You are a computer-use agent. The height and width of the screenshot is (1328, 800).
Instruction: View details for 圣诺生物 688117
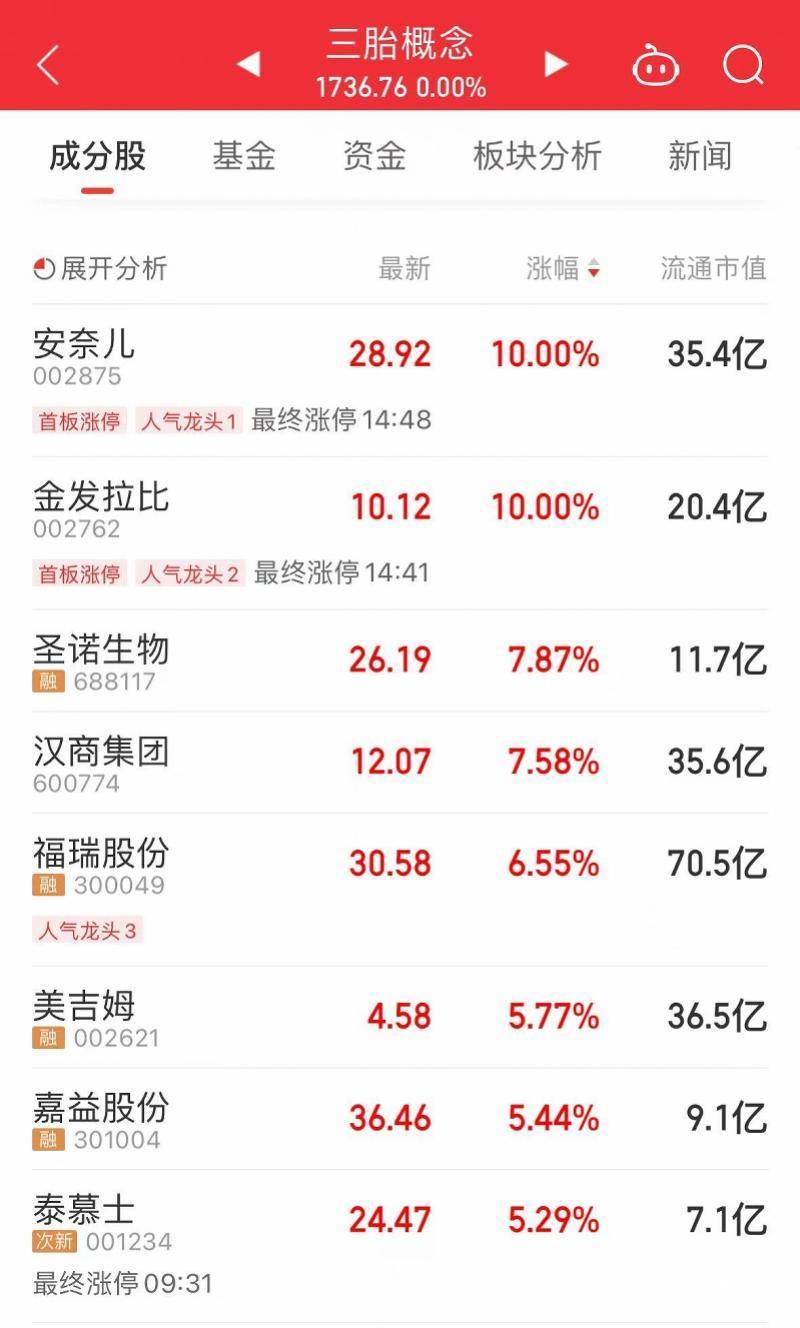[400, 661]
